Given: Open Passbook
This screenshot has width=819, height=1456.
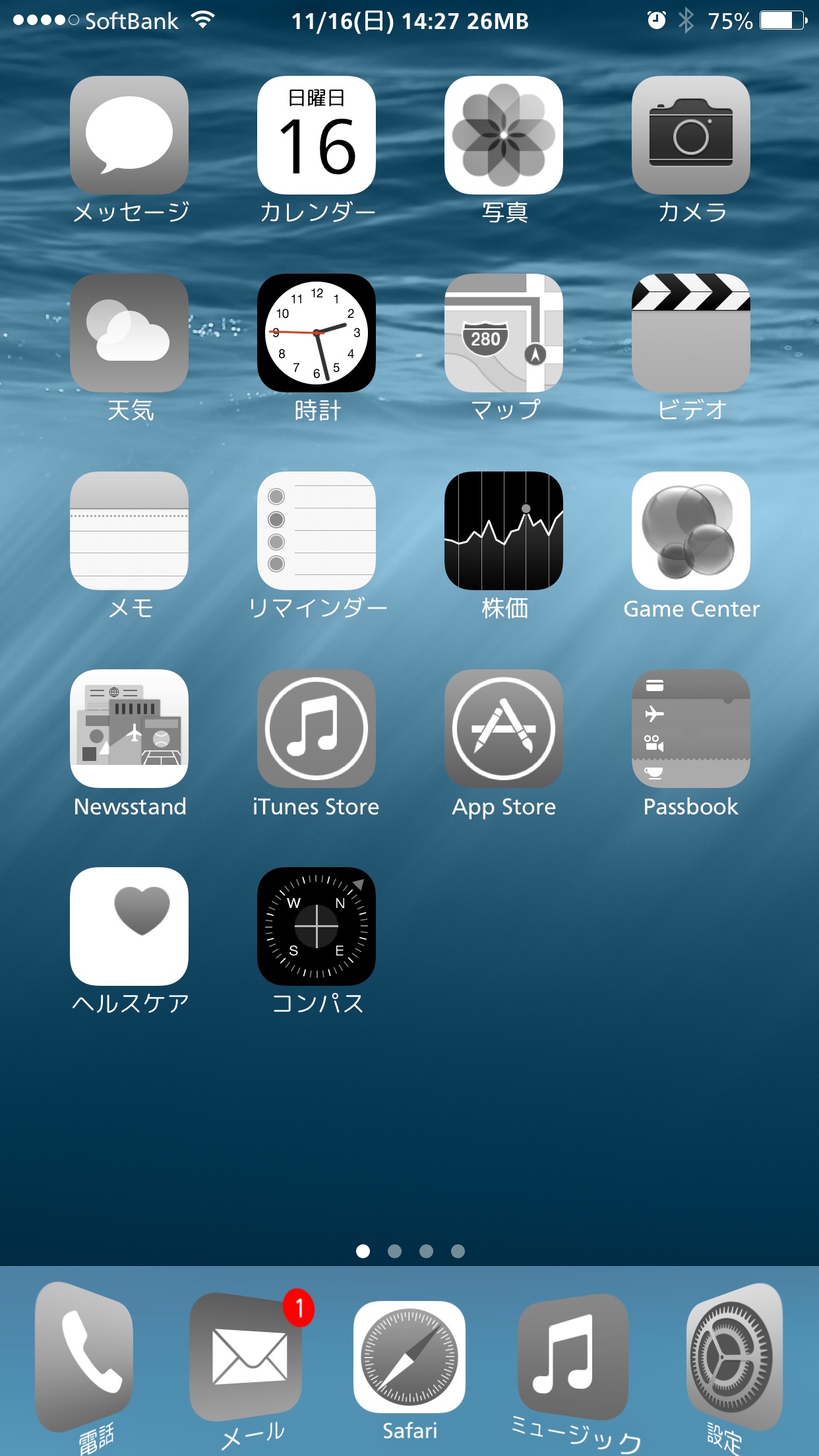Looking at the screenshot, I should (691, 729).
